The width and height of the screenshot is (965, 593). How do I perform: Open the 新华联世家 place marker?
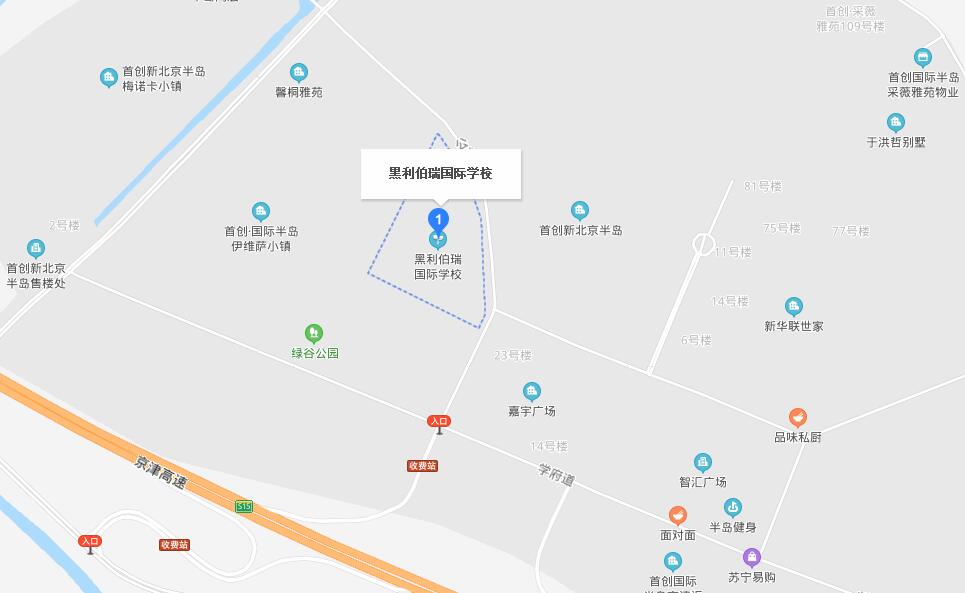793,306
